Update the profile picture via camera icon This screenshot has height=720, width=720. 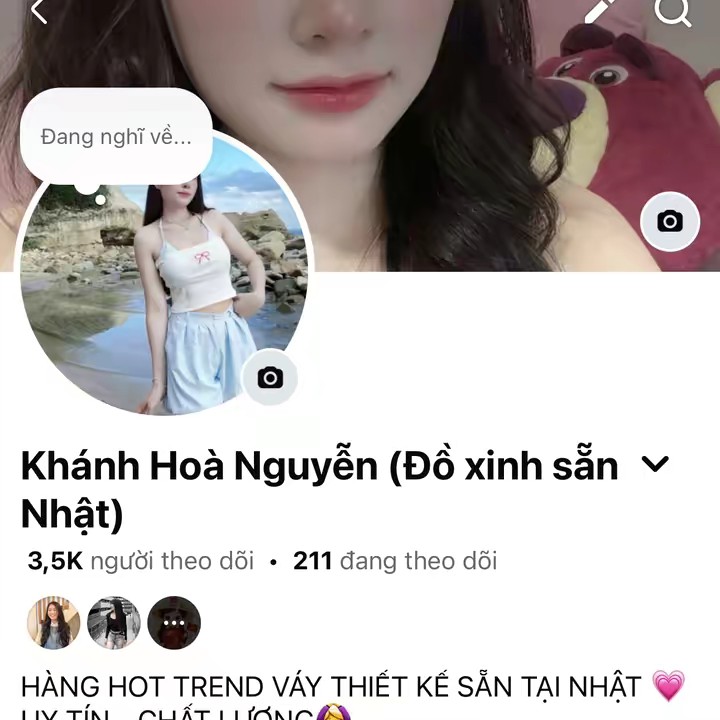tap(270, 377)
